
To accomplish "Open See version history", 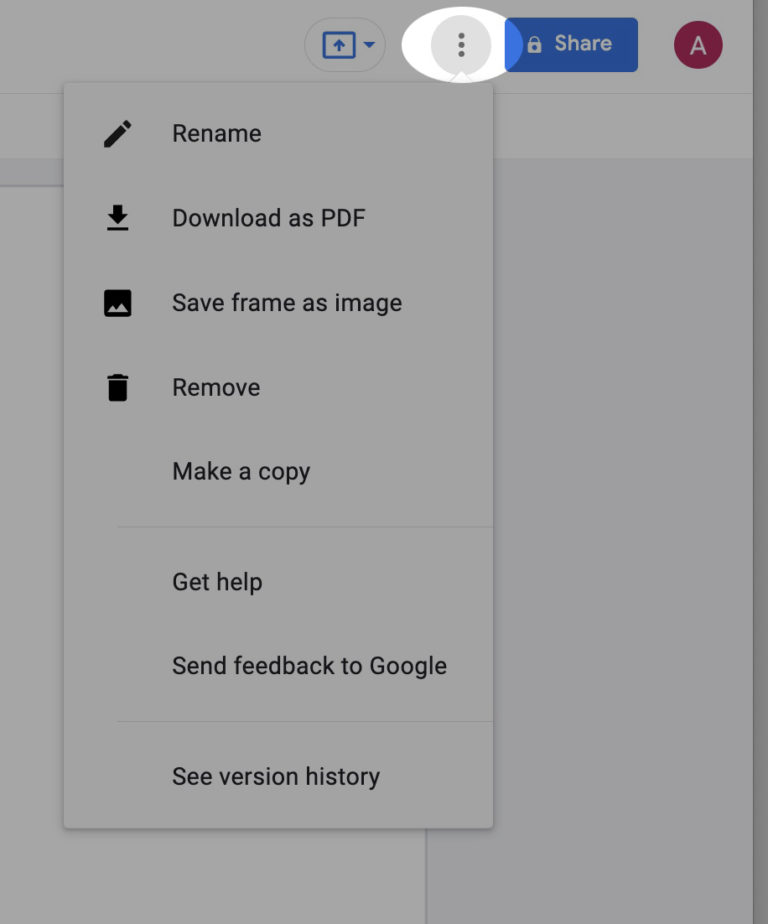I will click(276, 777).
